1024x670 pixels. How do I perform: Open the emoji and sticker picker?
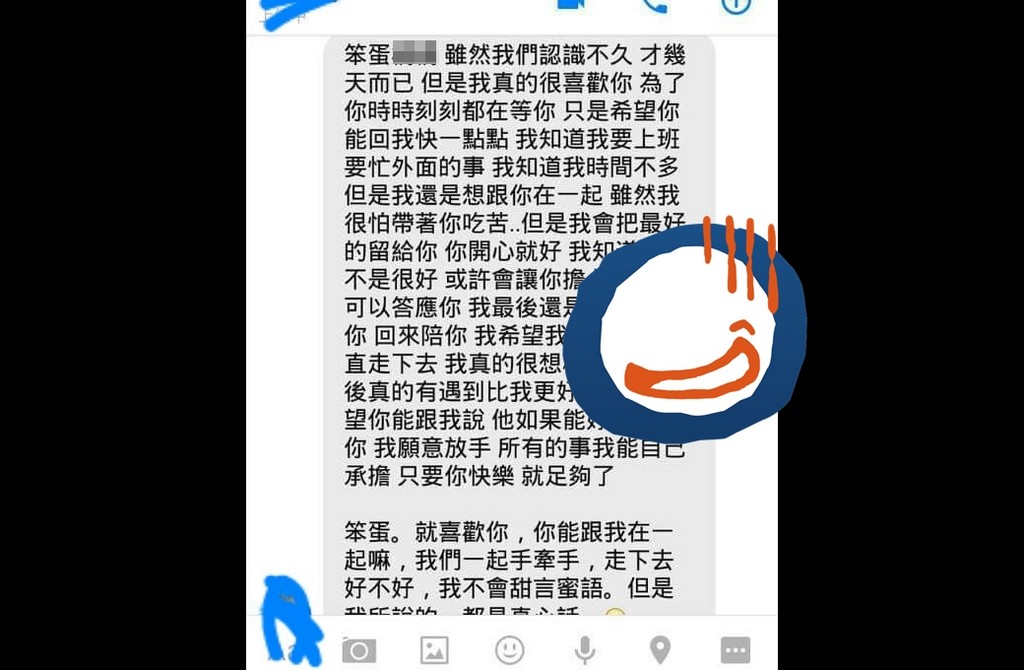(509, 651)
